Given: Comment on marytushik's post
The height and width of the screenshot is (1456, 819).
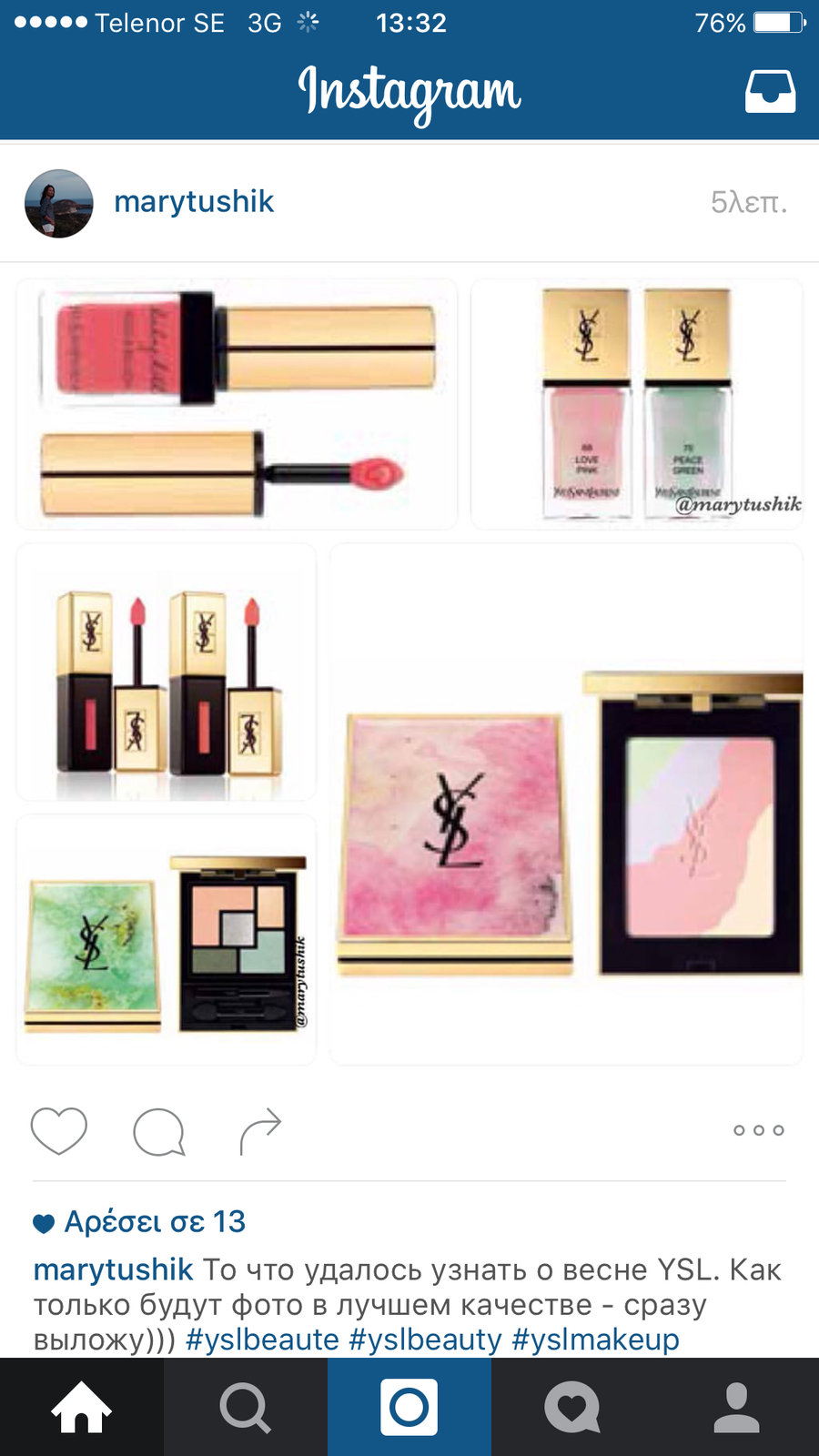Looking at the screenshot, I should [x=159, y=1131].
